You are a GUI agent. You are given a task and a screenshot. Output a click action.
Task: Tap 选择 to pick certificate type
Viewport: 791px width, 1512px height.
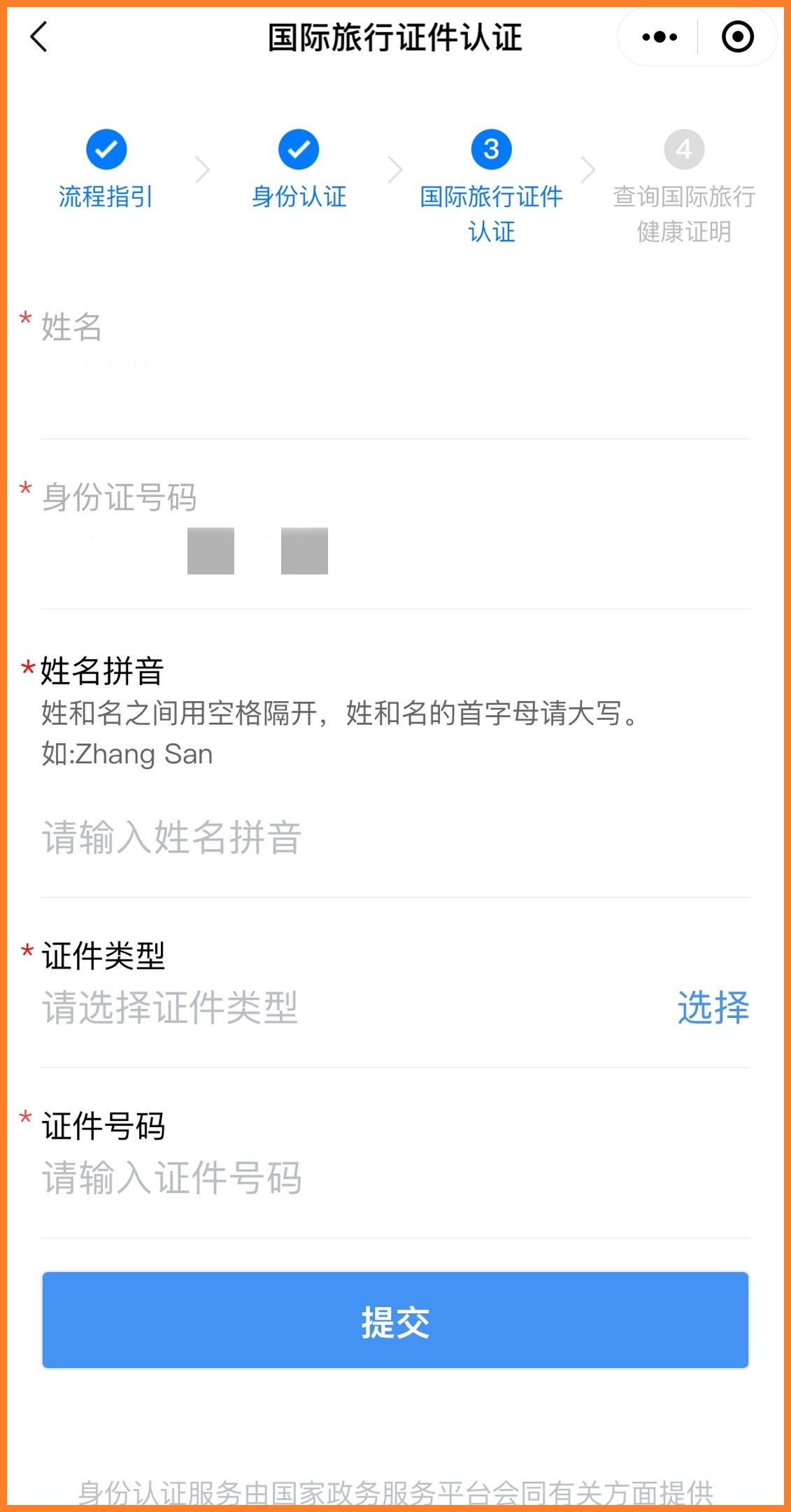(712, 1008)
